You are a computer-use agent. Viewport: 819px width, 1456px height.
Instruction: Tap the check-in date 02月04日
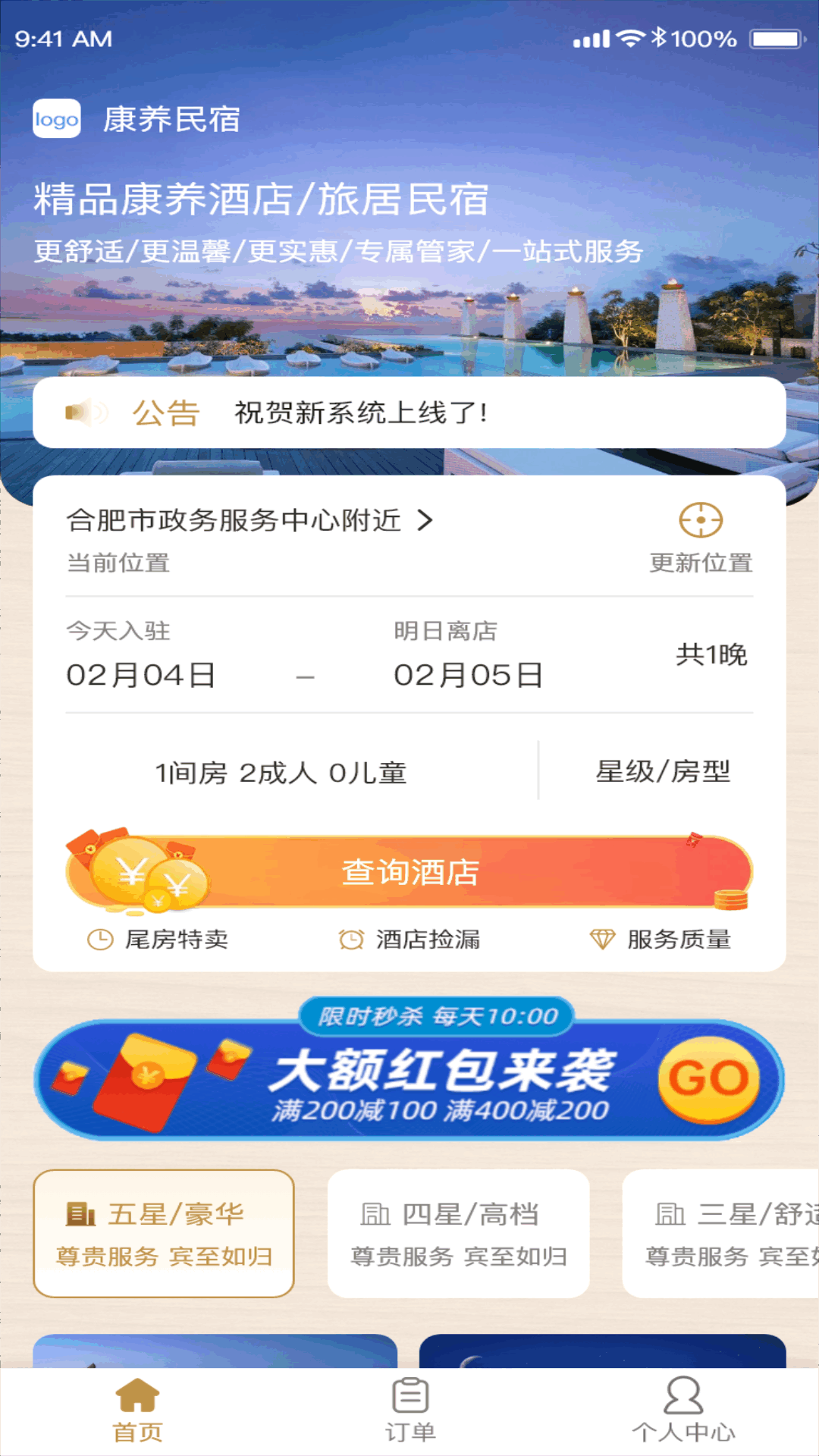tap(140, 673)
